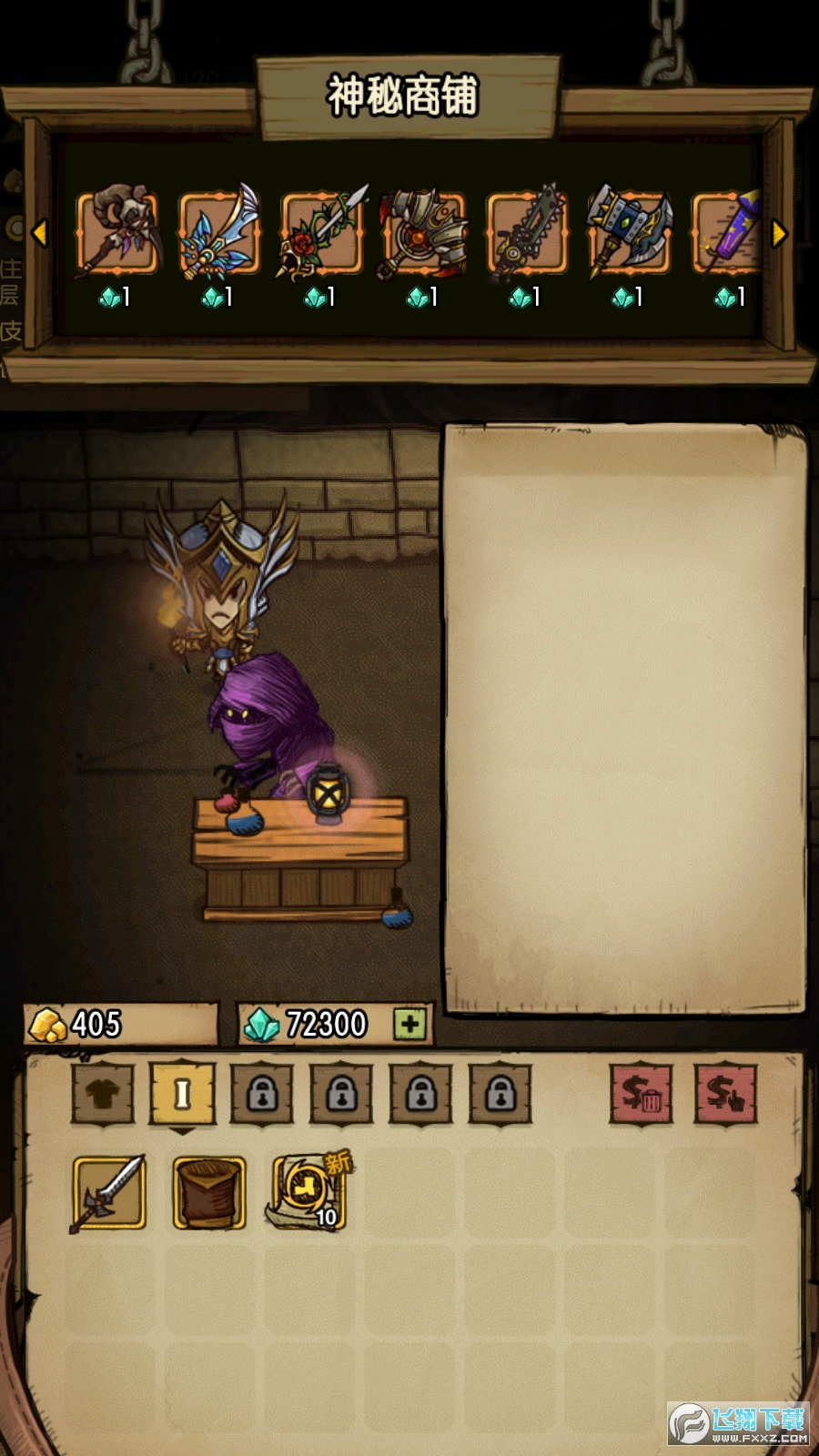
Task: Select the red bladed armored axe
Action: point(423,234)
